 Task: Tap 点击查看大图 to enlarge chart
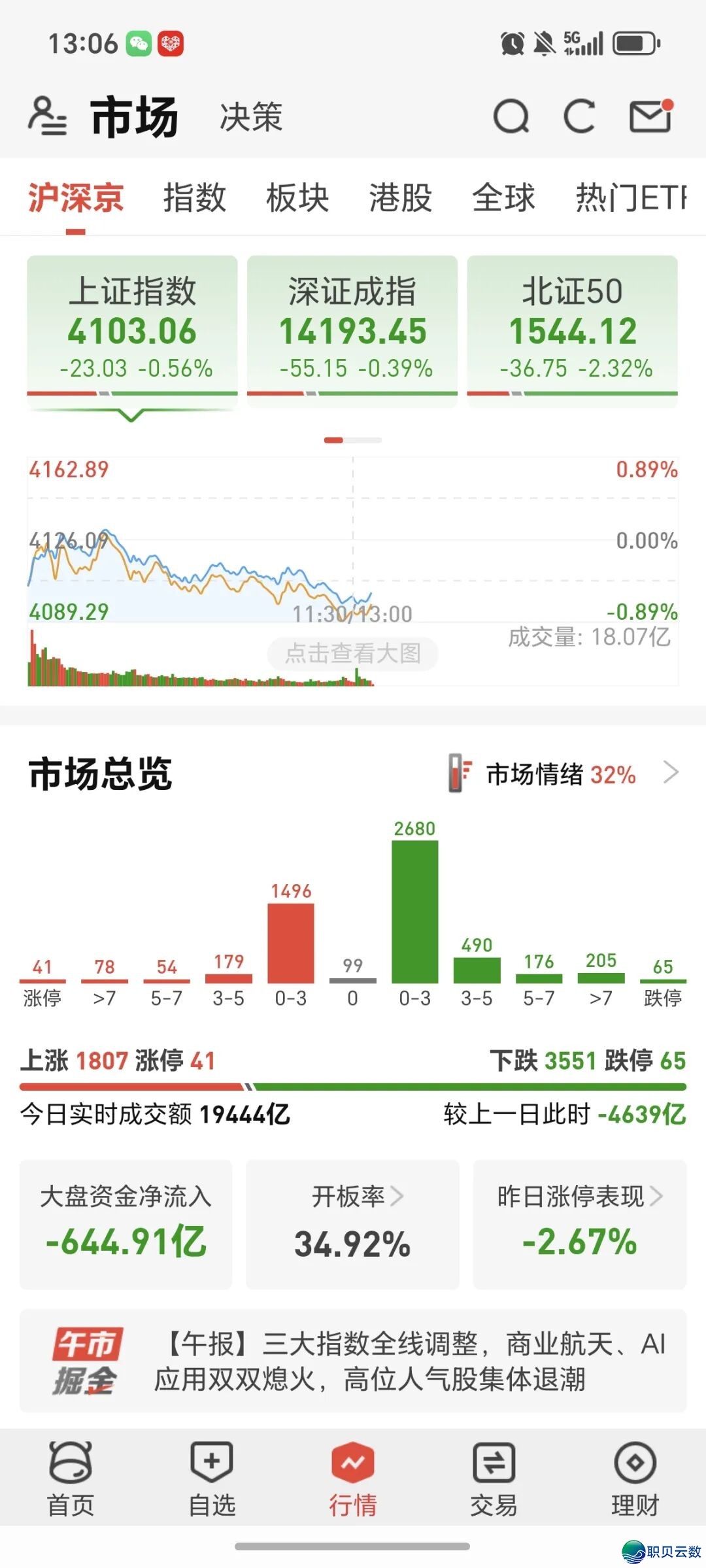click(x=353, y=653)
